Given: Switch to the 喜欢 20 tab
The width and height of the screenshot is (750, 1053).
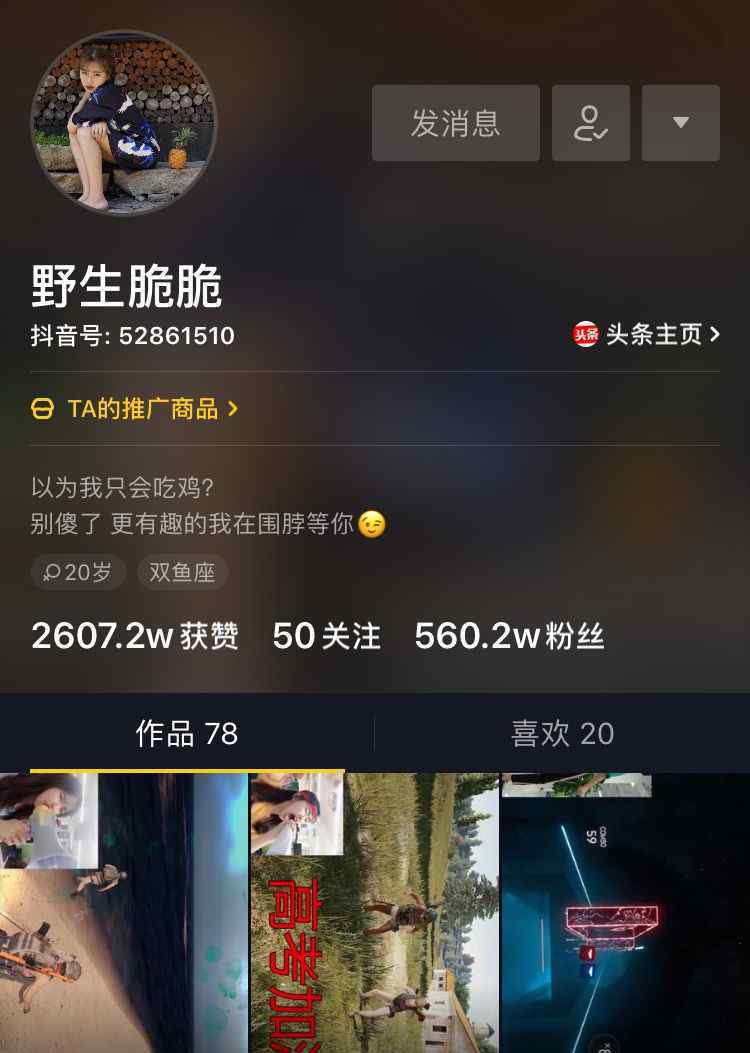Looking at the screenshot, I should click(x=562, y=734).
